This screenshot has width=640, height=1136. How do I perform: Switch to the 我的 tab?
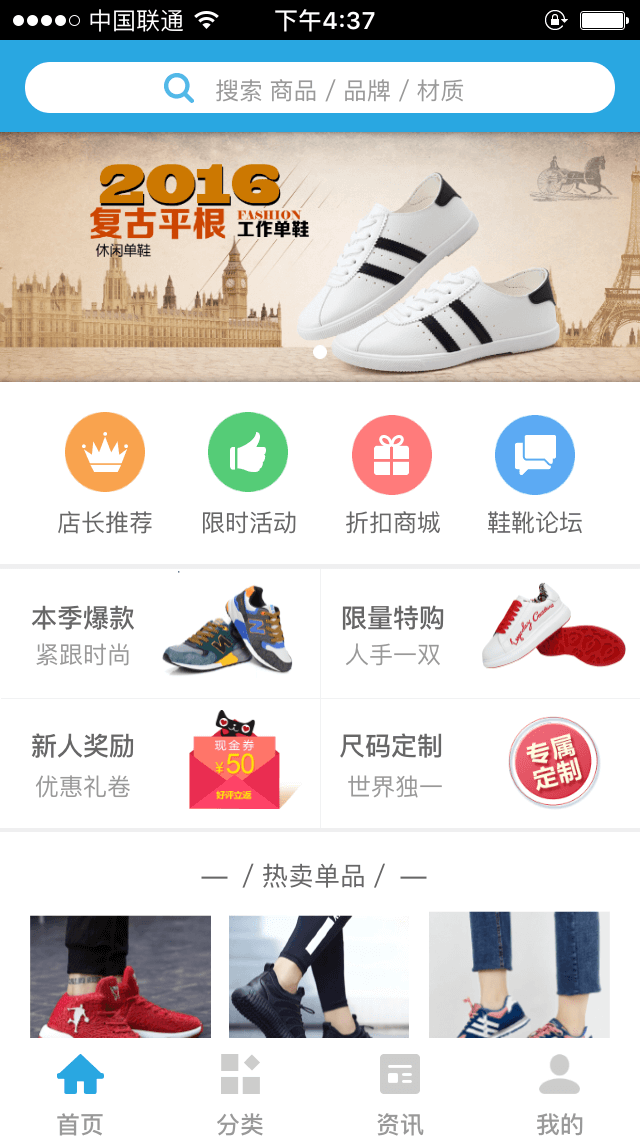click(559, 1092)
